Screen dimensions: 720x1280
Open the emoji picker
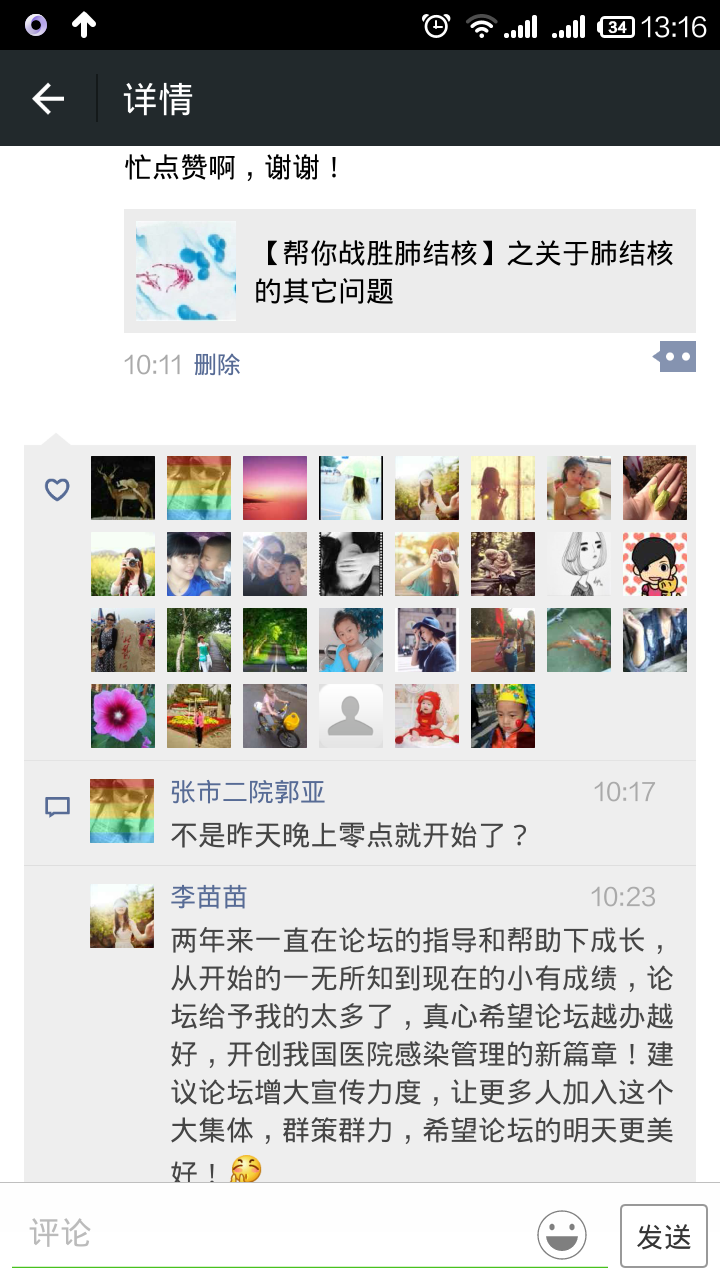coord(562,1234)
